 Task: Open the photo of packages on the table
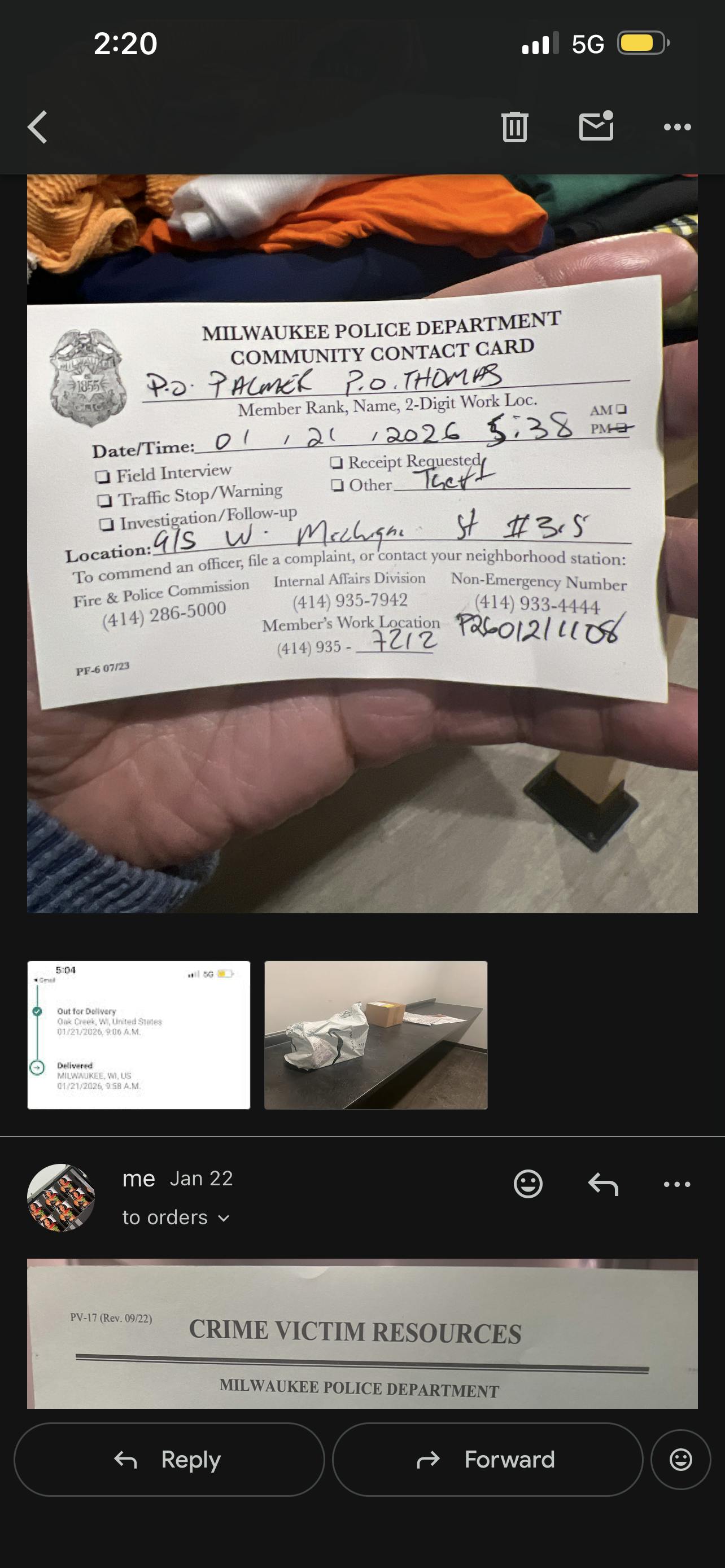[x=375, y=1035]
